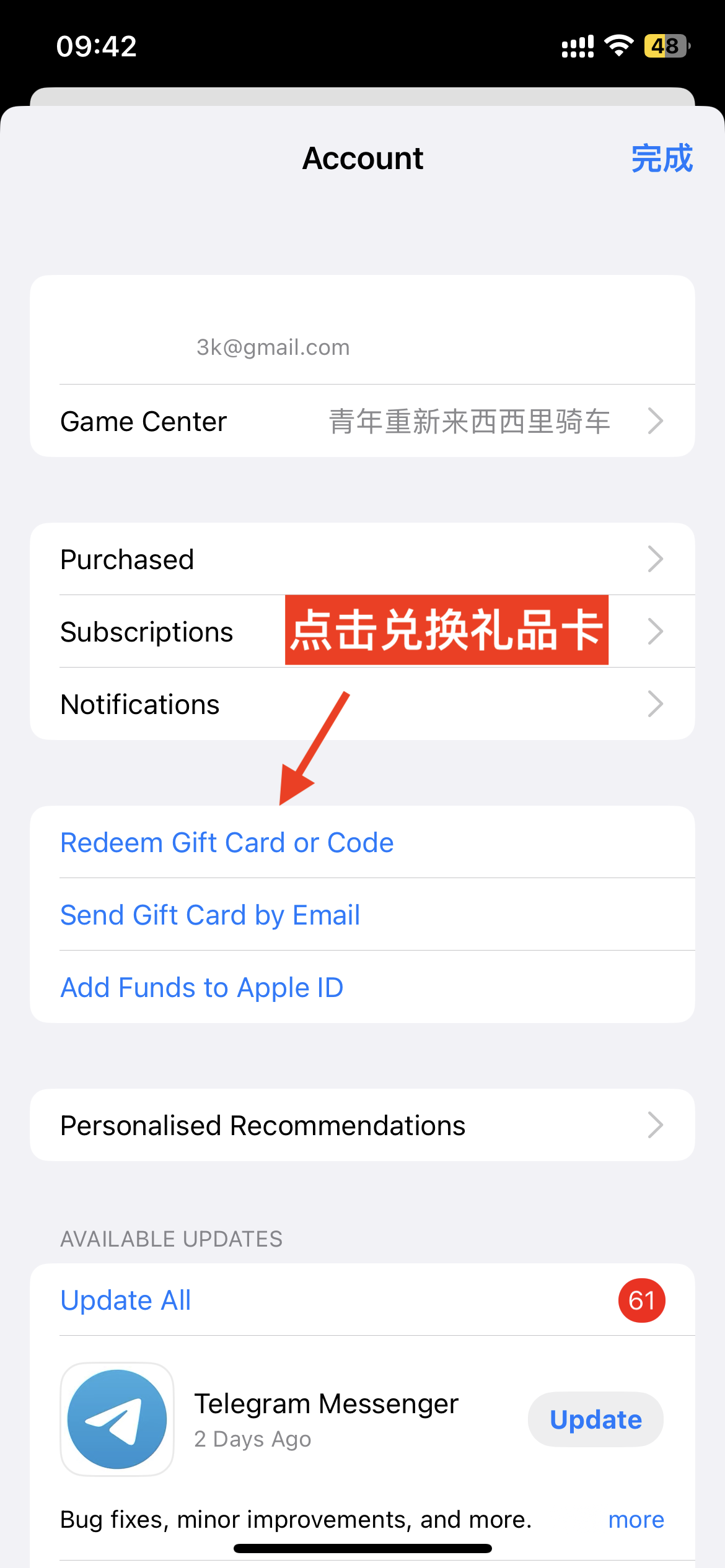This screenshot has height=1568, width=725.
Task: Update Telegram Messenger
Action: coord(595,1419)
